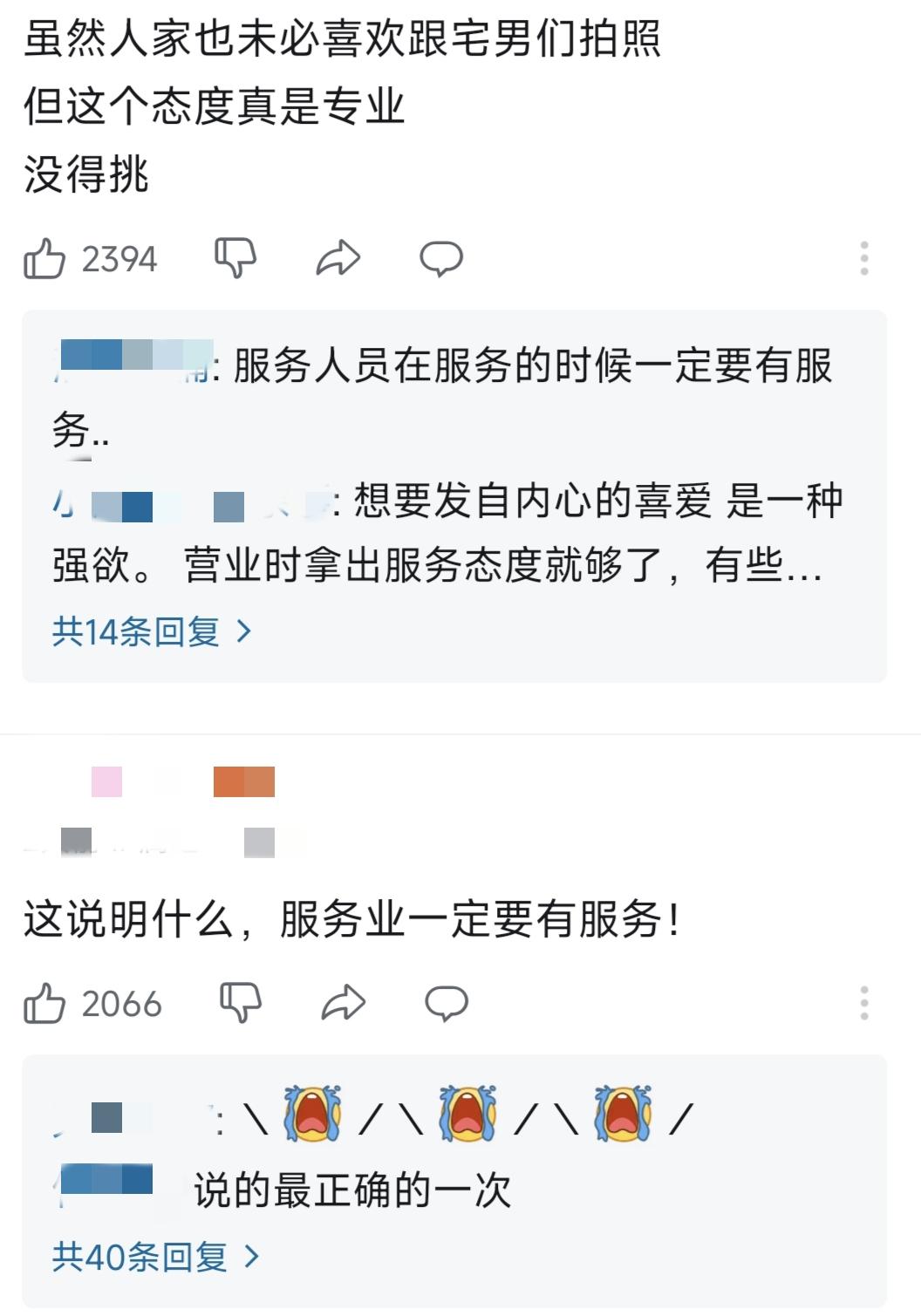Reply to the comment with 2394 likes

[x=441, y=259]
